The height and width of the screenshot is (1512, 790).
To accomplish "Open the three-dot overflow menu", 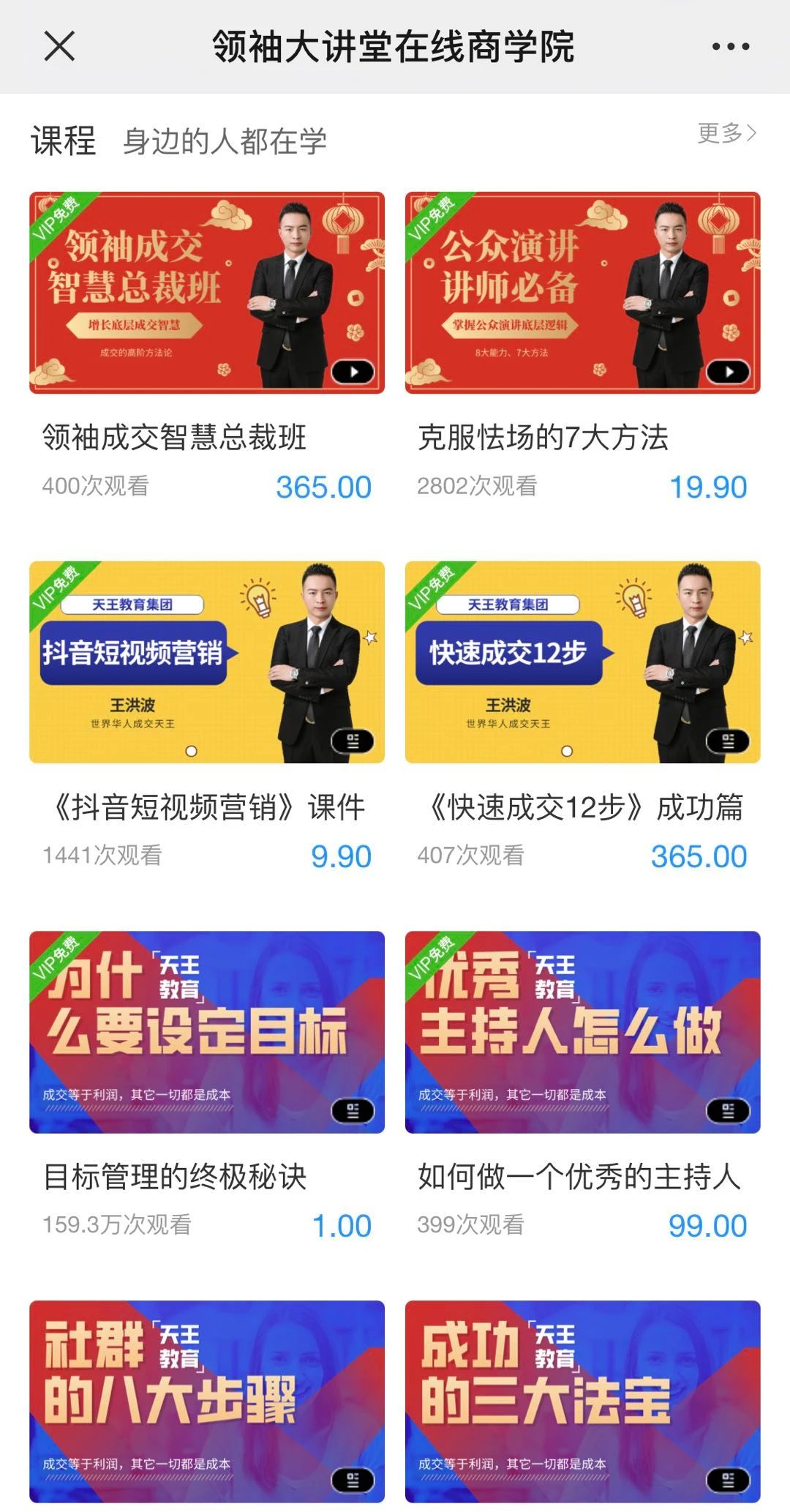I will tap(730, 47).
